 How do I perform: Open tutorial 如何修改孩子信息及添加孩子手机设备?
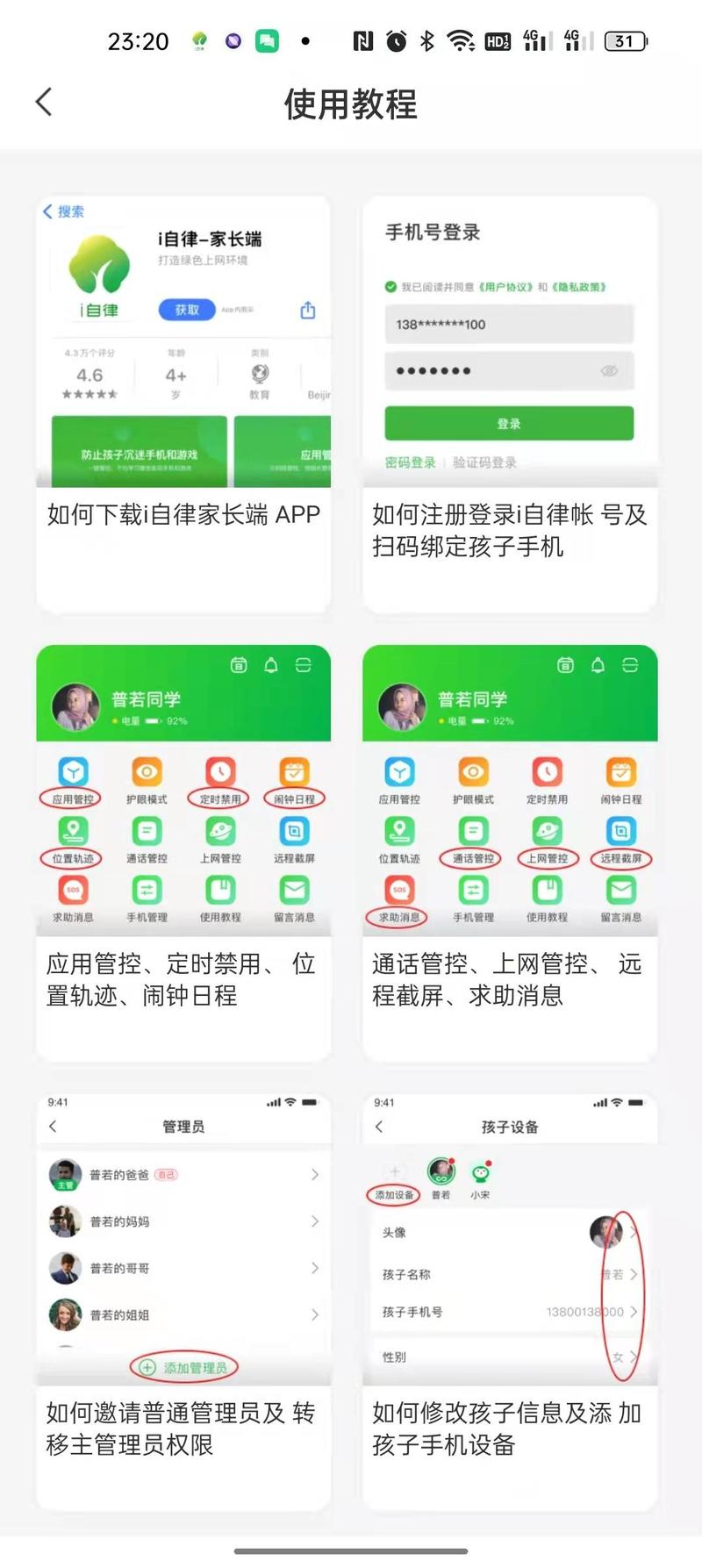tap(510, 1301)
